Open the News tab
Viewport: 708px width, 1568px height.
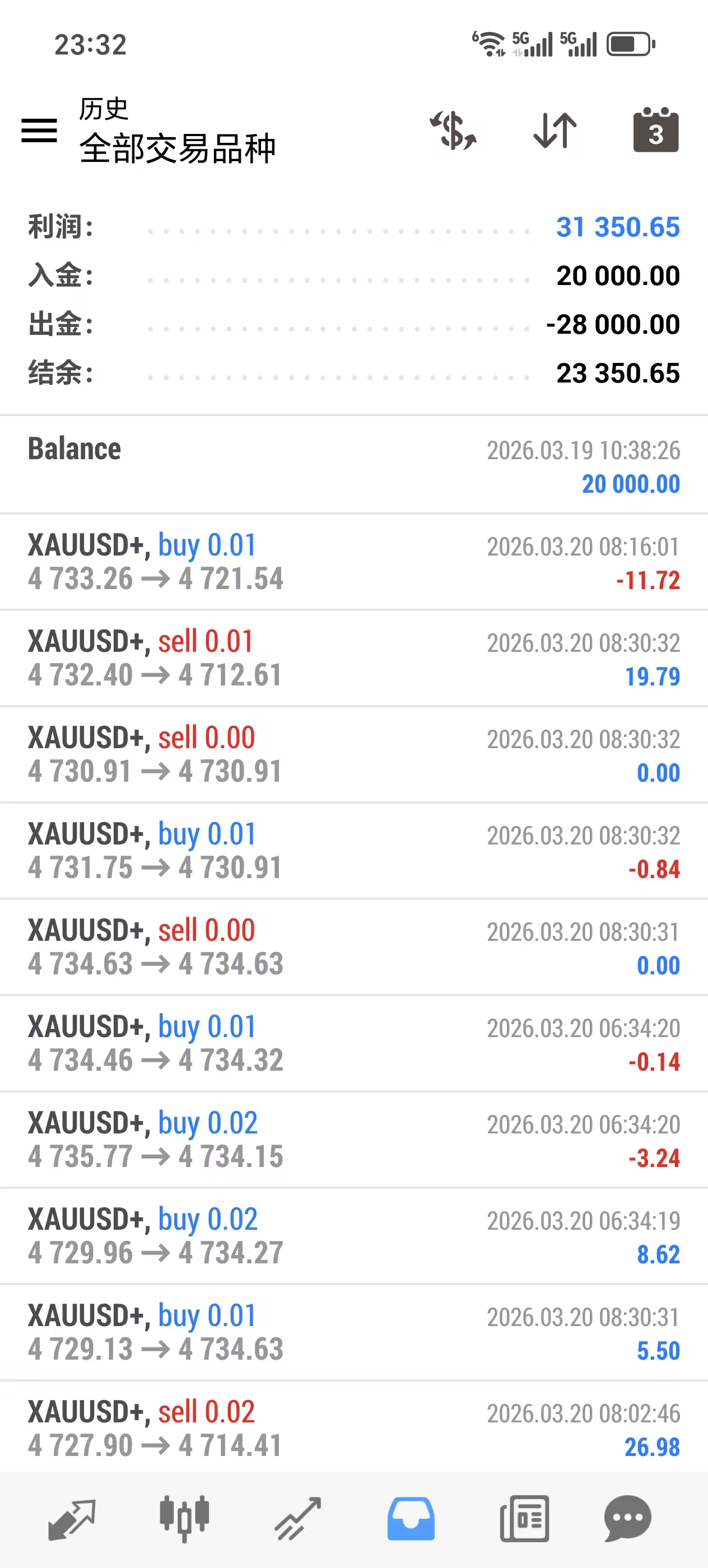(524, 1519)
